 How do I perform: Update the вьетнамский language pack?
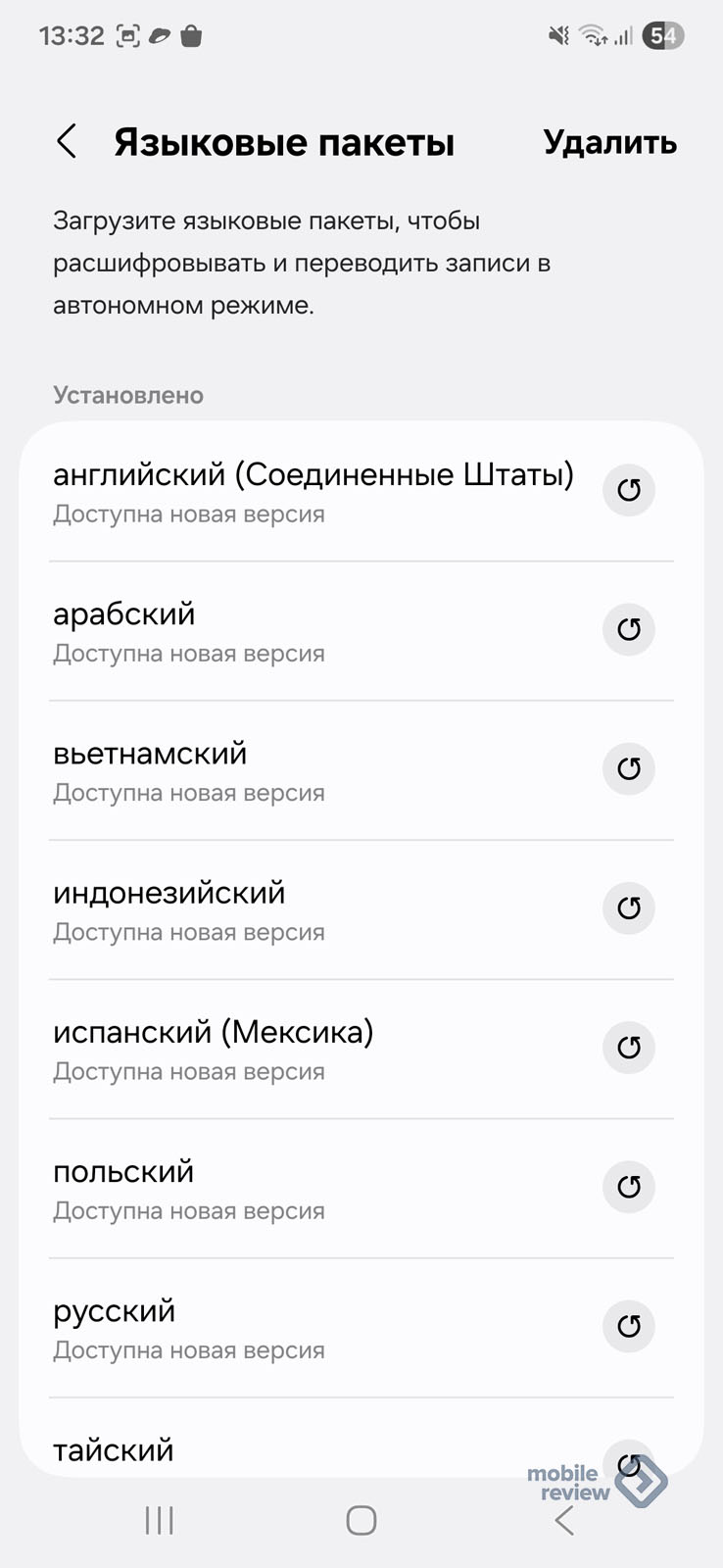629,768
